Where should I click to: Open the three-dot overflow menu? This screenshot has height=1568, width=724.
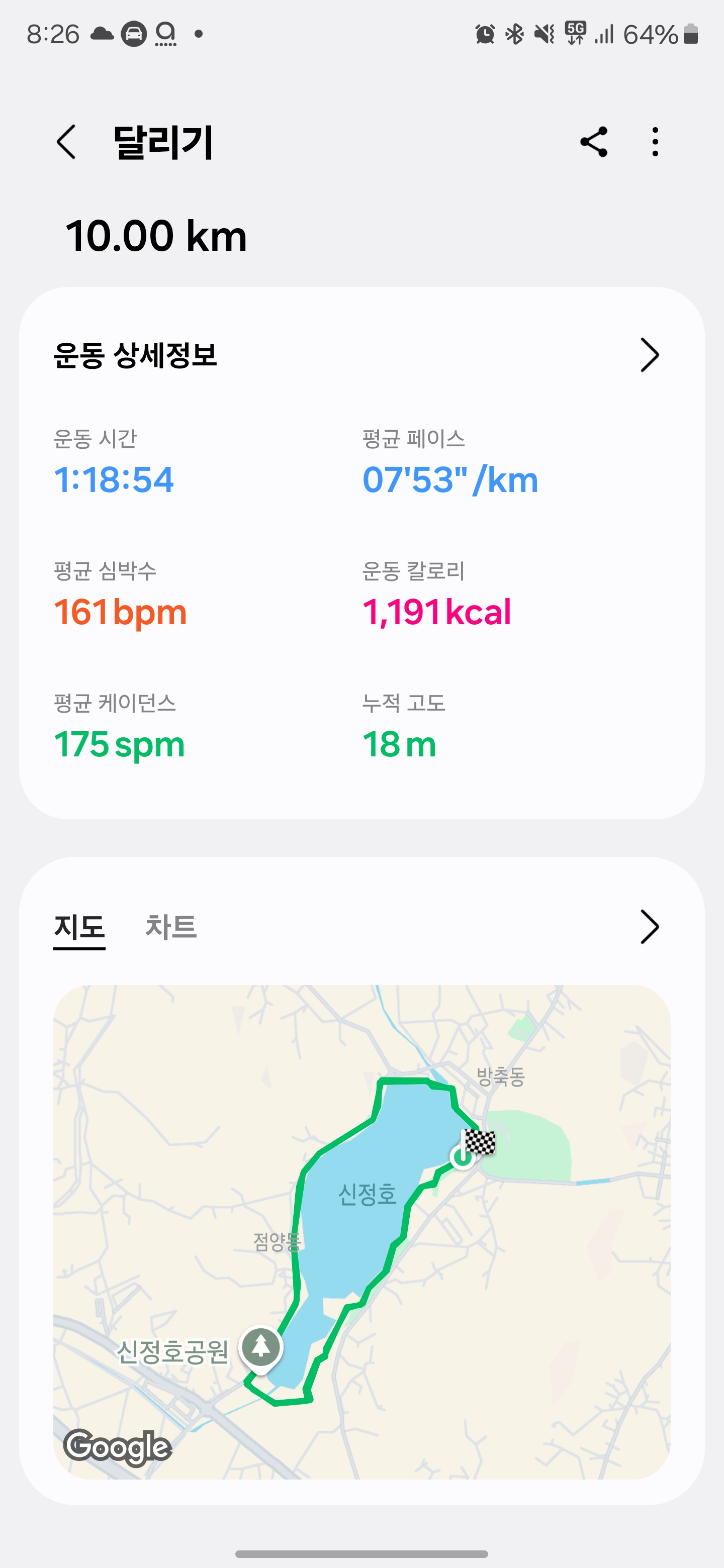point(655,142)
